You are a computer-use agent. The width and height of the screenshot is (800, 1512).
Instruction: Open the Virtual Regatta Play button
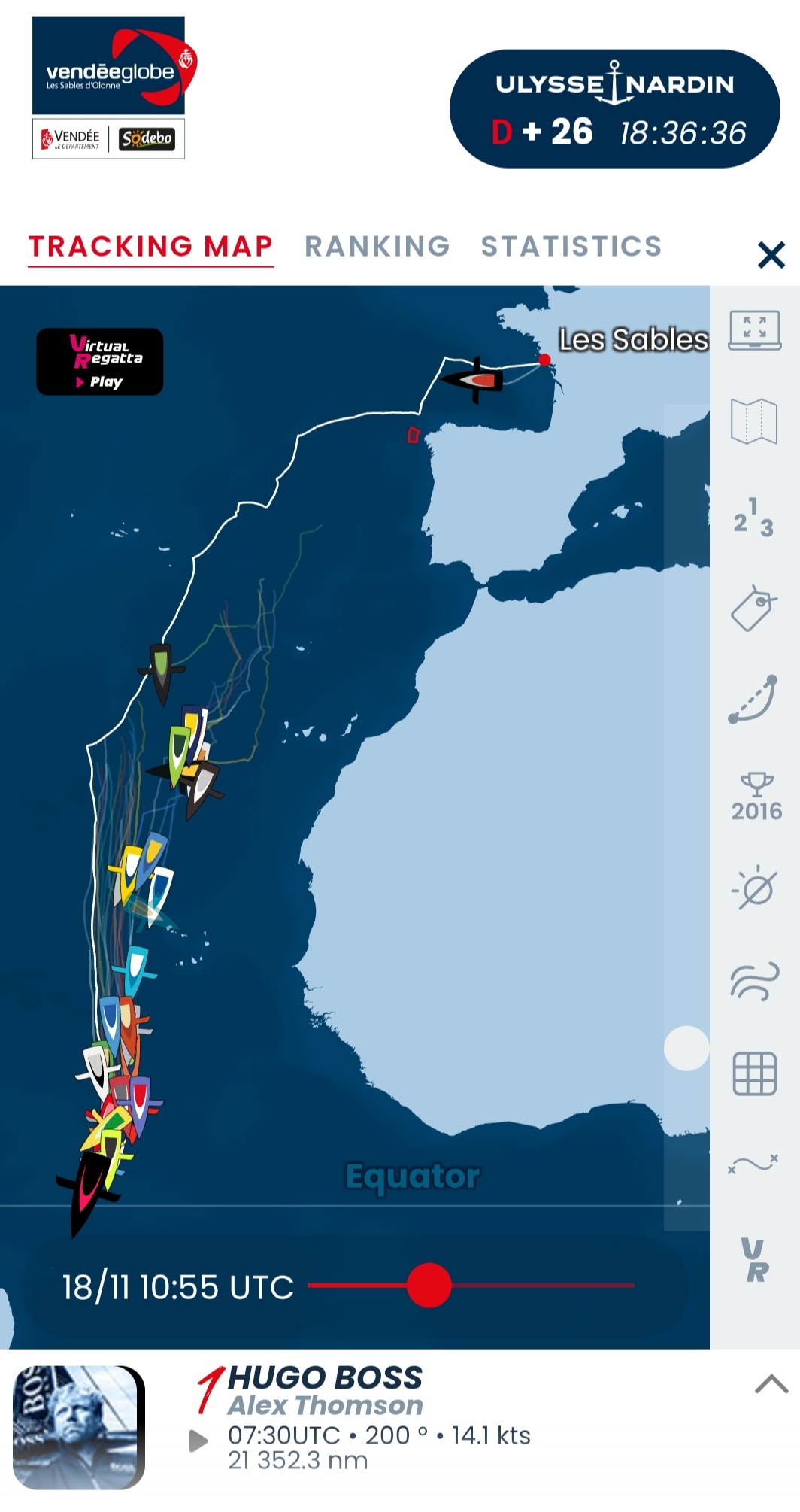100,362
